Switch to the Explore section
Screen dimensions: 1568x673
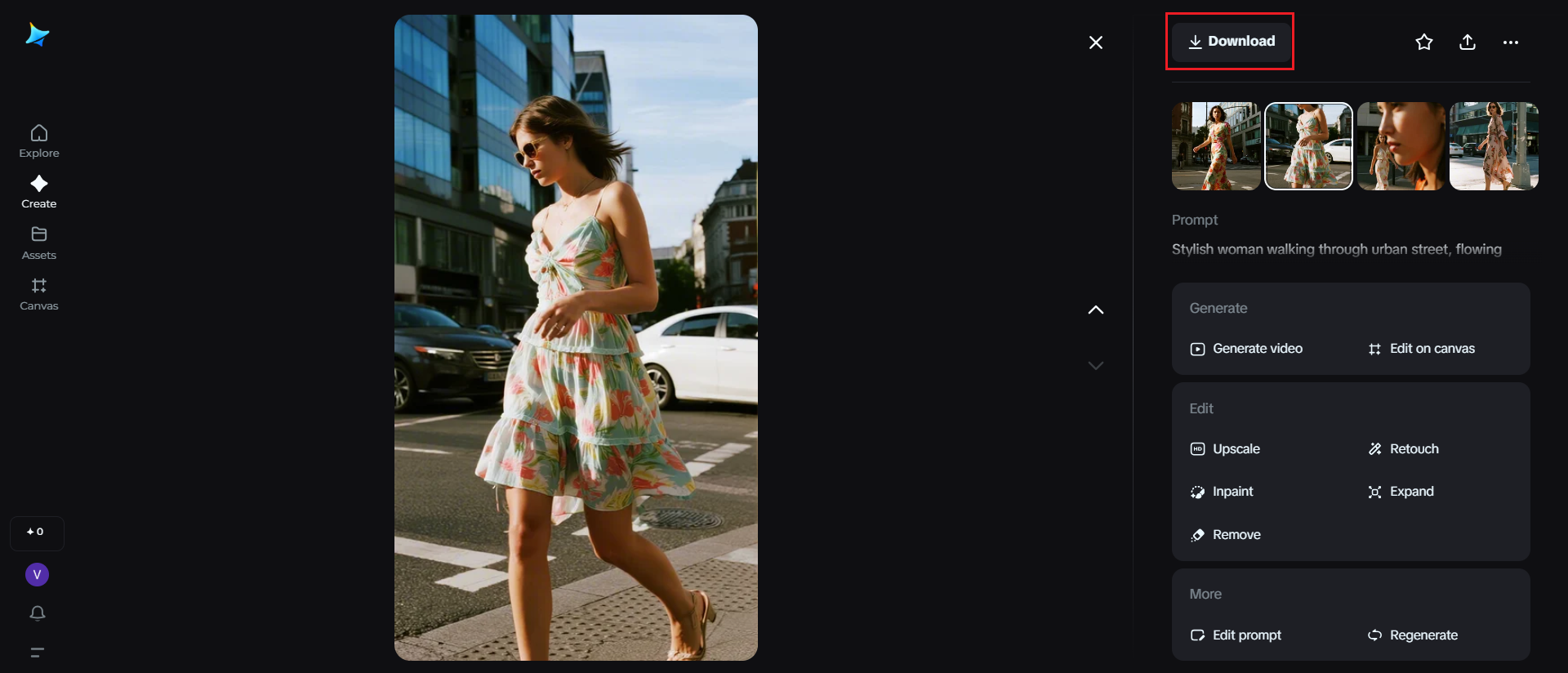pyautogui.click(x=39, y=140)
